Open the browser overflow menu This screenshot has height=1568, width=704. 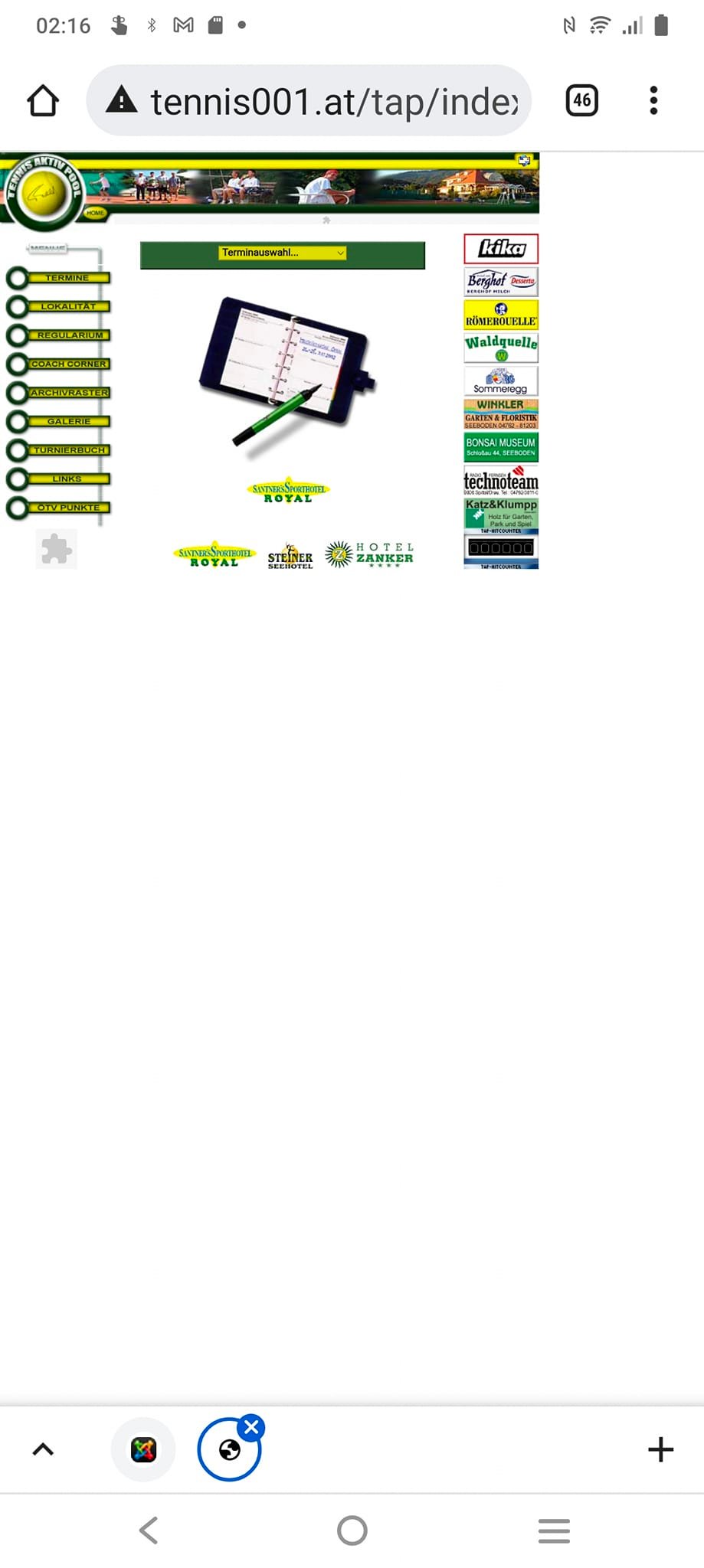click(653, 100)
